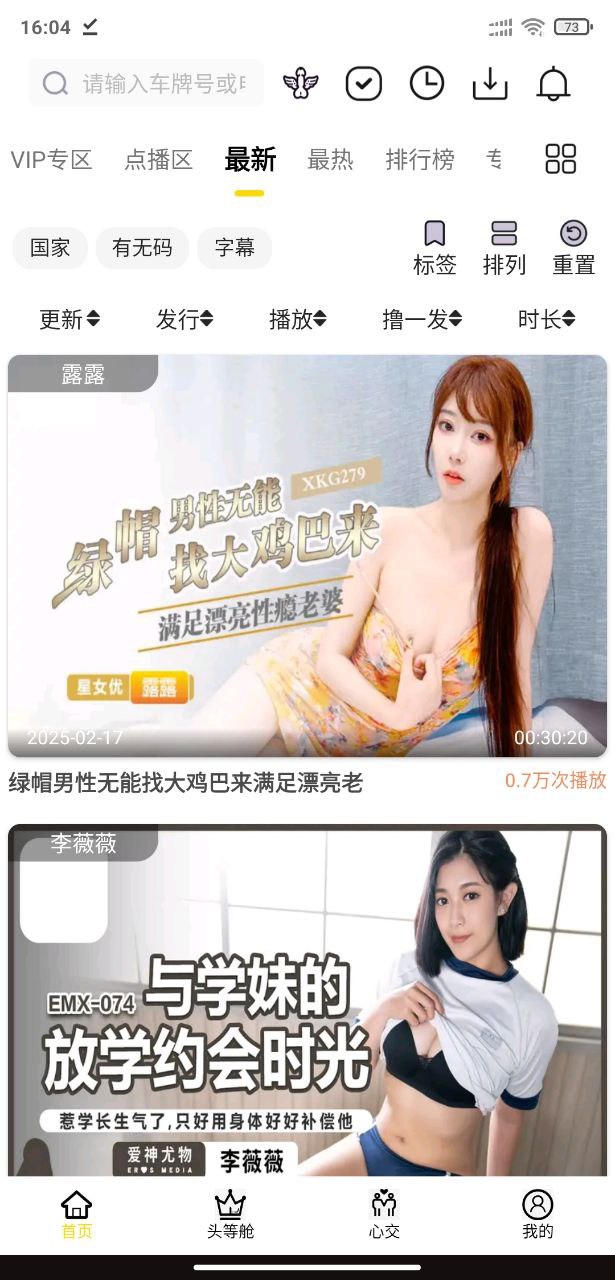Go to the 头等舱 tab
The height and width of the screenshot is (1280, 615).
click(x=231, y=1215)
